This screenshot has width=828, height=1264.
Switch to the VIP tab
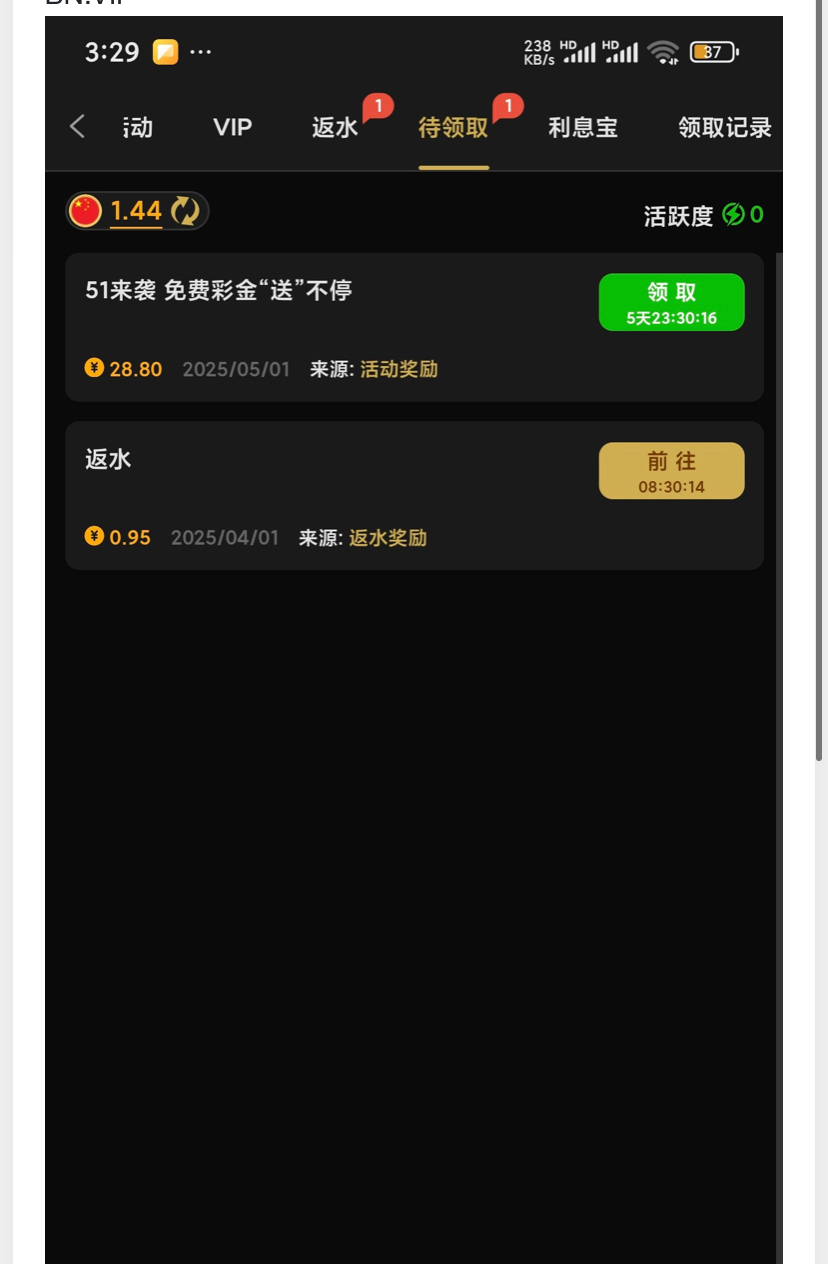click(x=232, y=127)
